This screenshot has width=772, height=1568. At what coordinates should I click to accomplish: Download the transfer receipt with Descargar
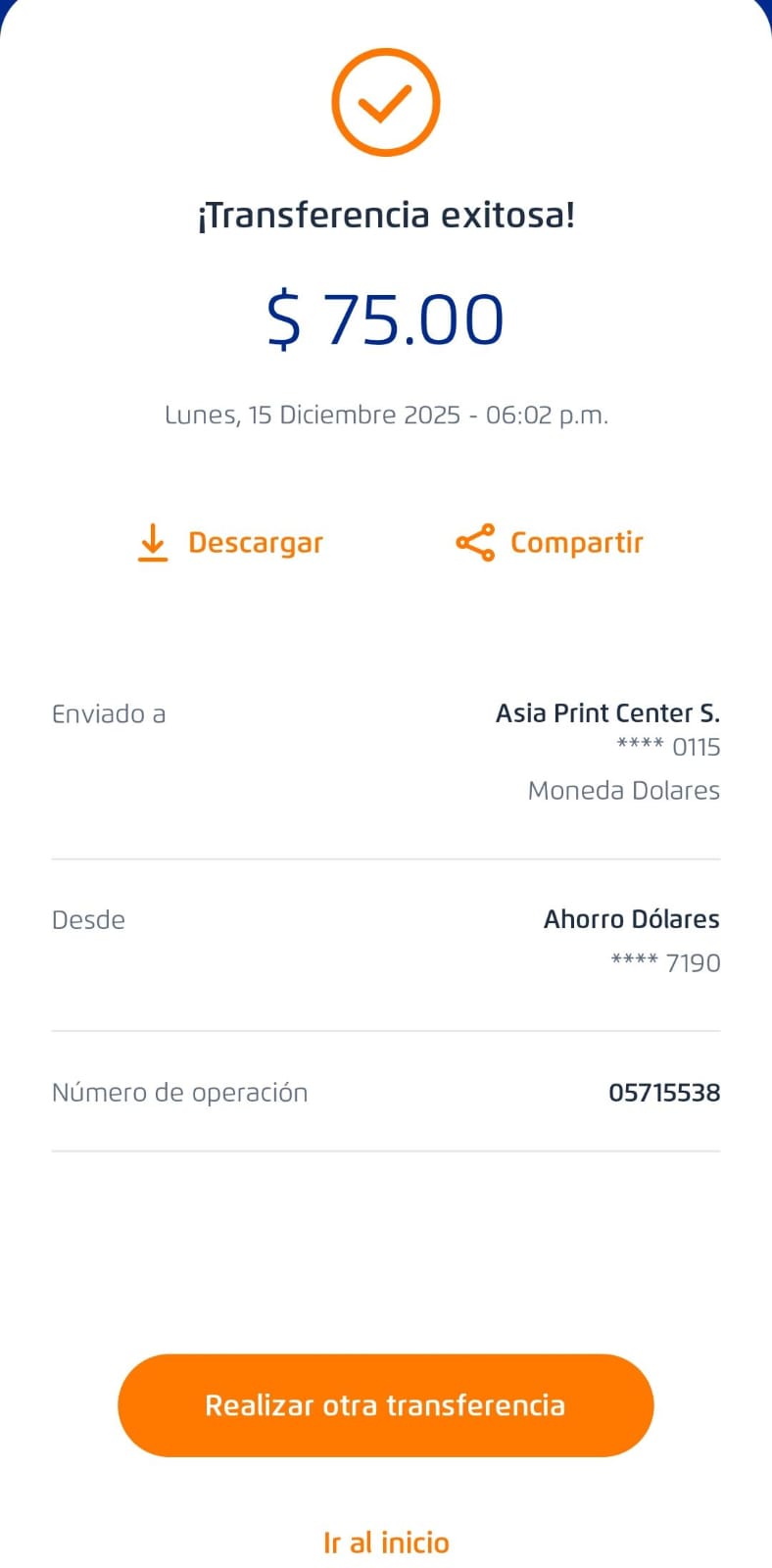(x=231, y=542)
